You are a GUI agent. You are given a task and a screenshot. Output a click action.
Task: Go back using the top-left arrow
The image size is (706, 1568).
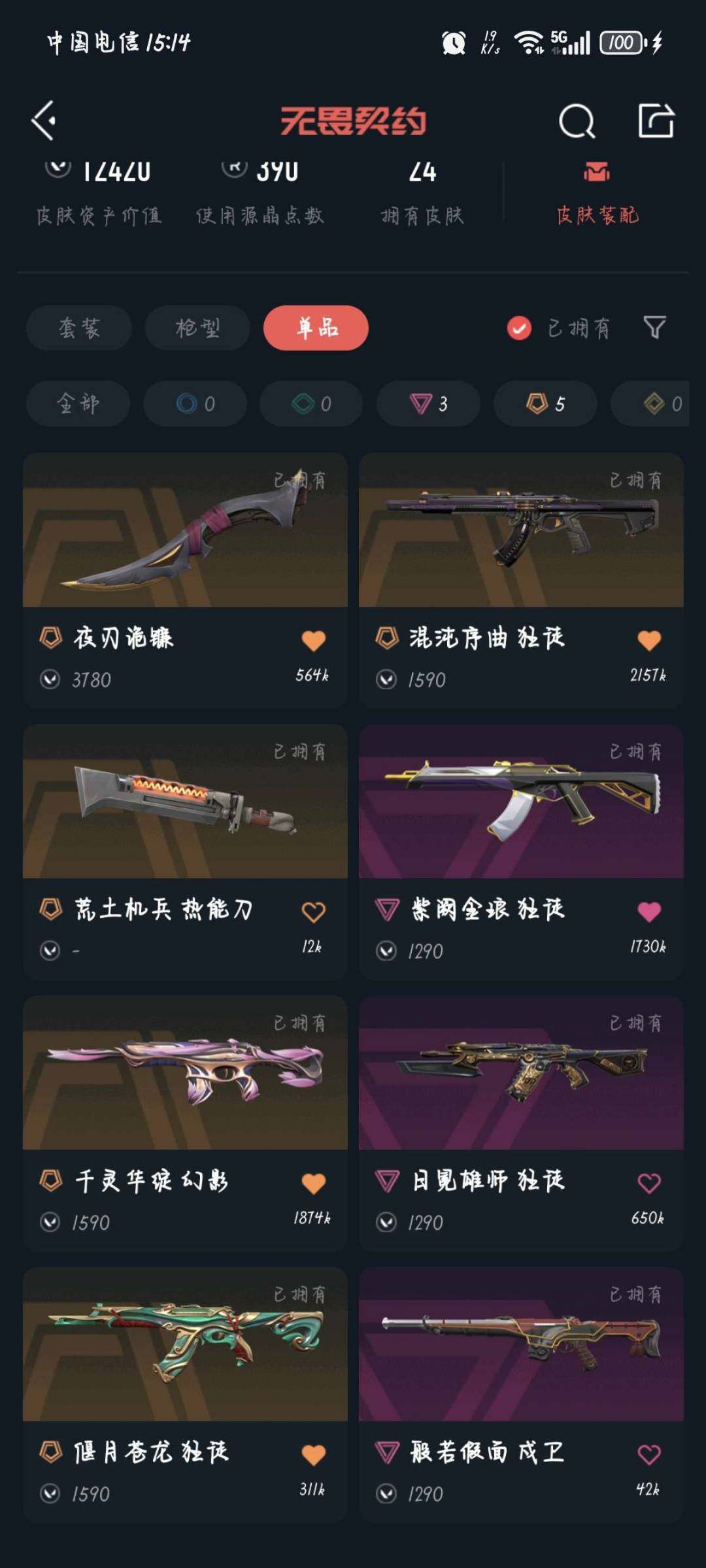(44, 121)
